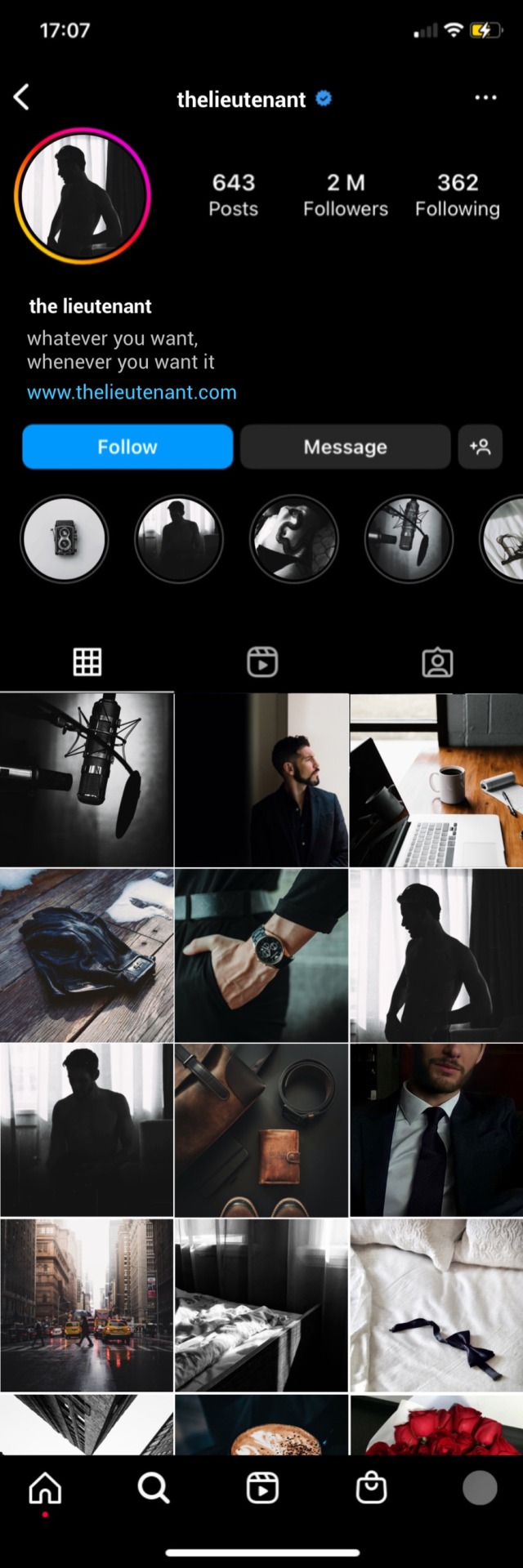The width and height of the screenshot is (523, 1568).
Task: View thelieutenant's story from profile picture
Action: [x=83, y=195]
